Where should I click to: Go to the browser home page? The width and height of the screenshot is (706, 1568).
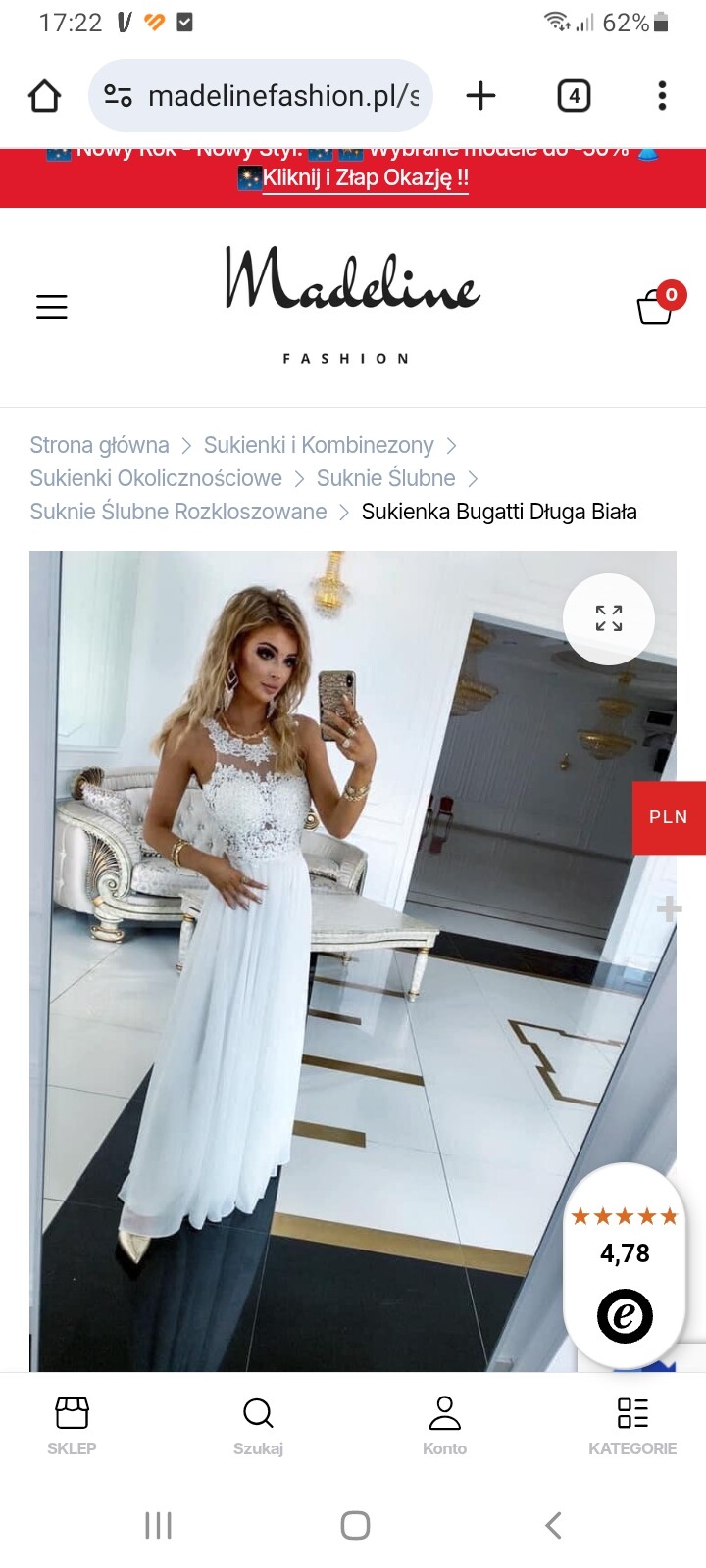coord(45,96)
